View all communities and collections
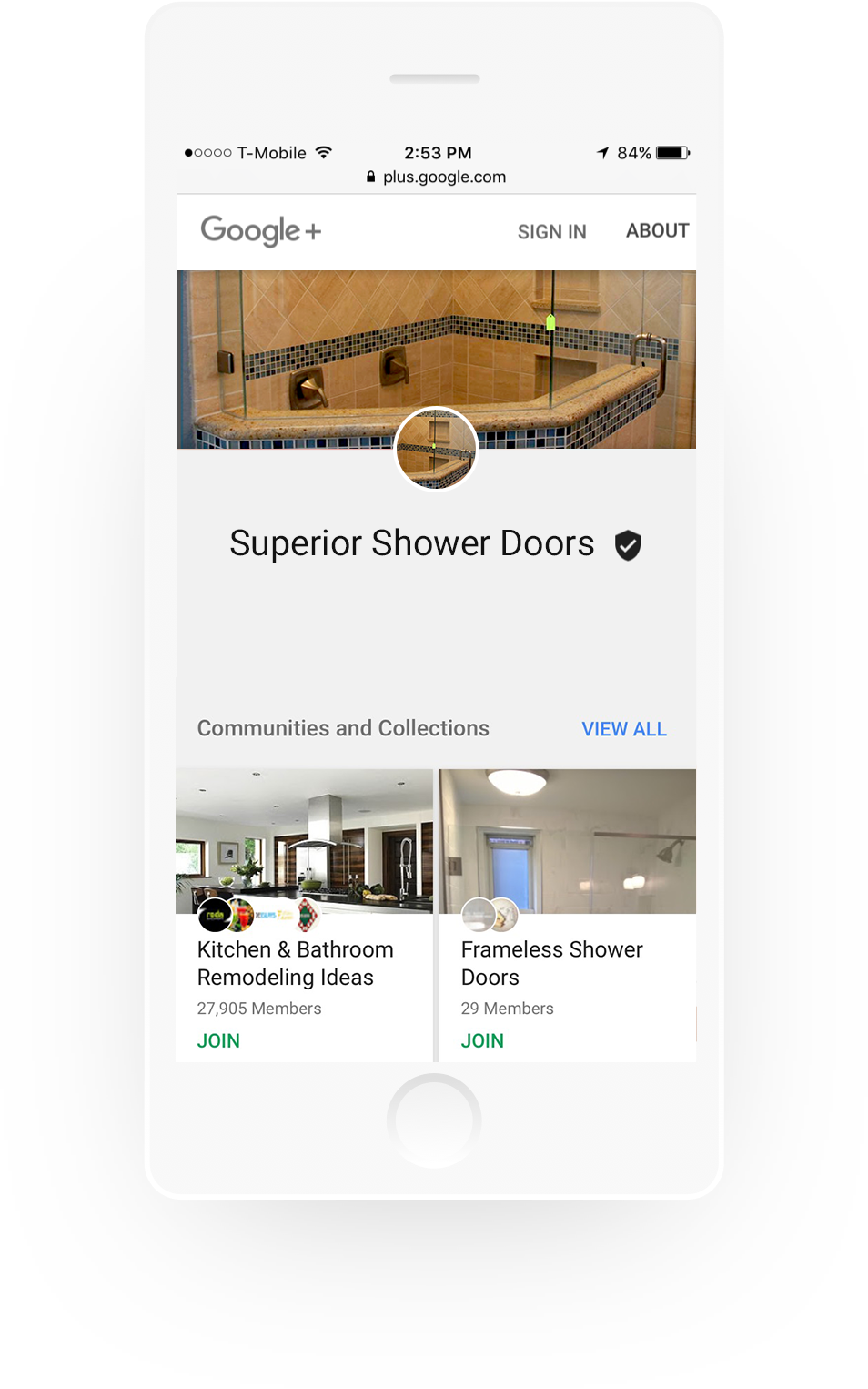Viewport: 868px width, 1389px height. click(624, 729)
